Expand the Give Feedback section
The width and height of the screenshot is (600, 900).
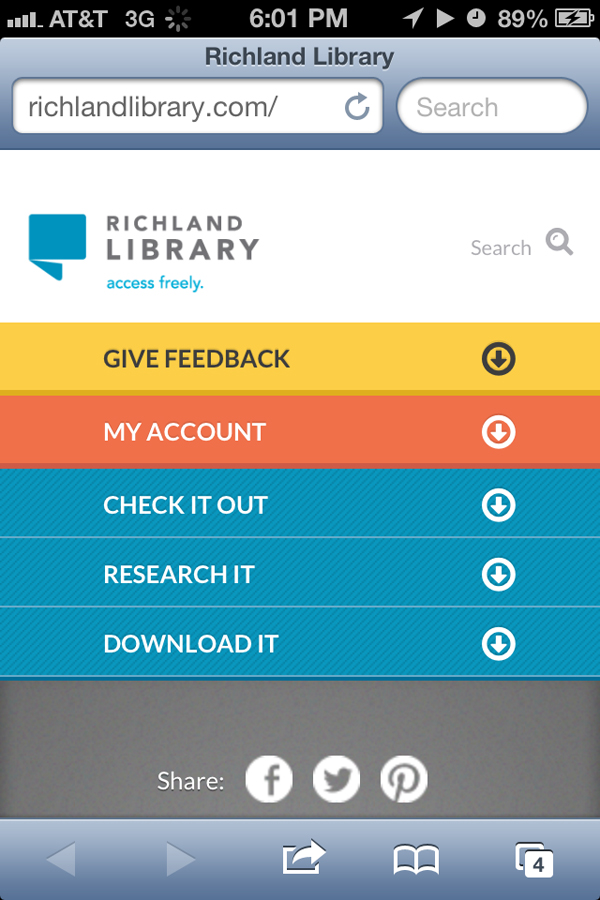coord(498,358)
